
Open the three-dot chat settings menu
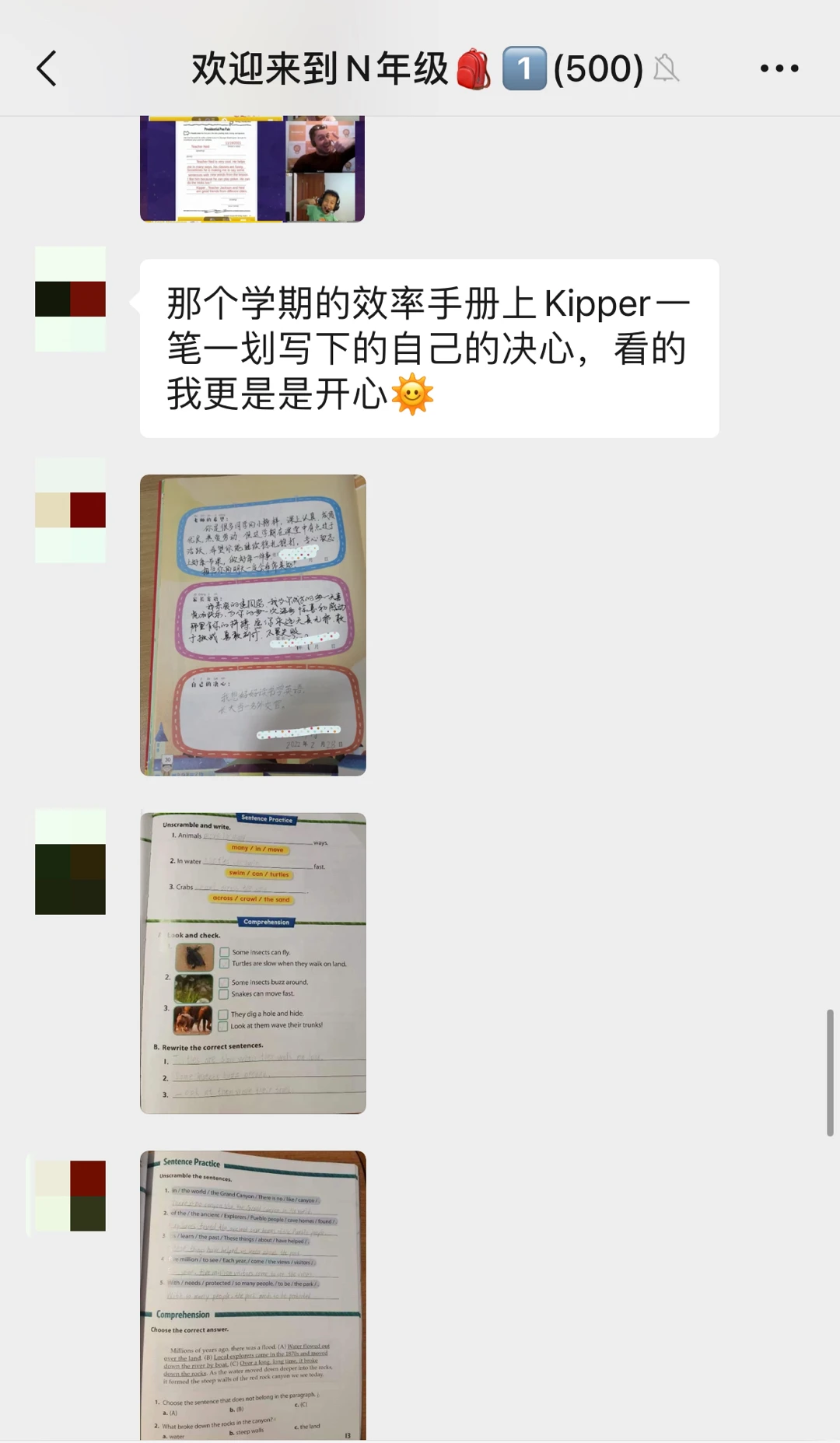(779, 68)
